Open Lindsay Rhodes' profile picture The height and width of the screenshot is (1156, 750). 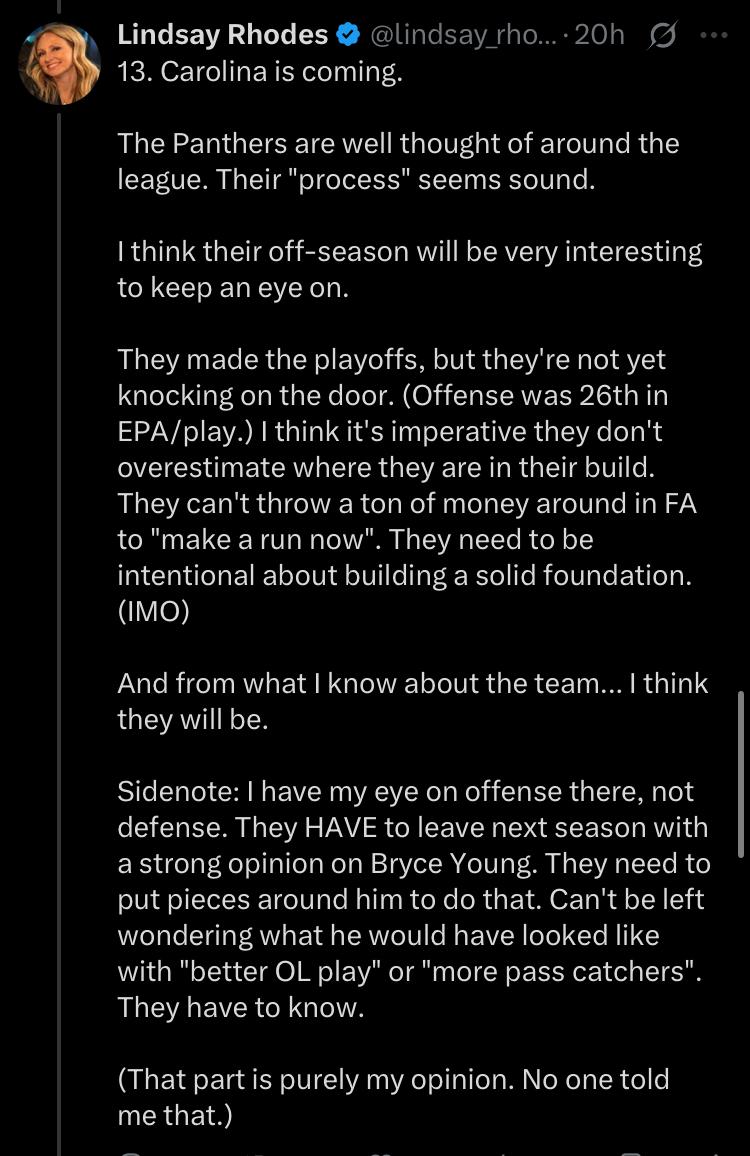[59, 65]
